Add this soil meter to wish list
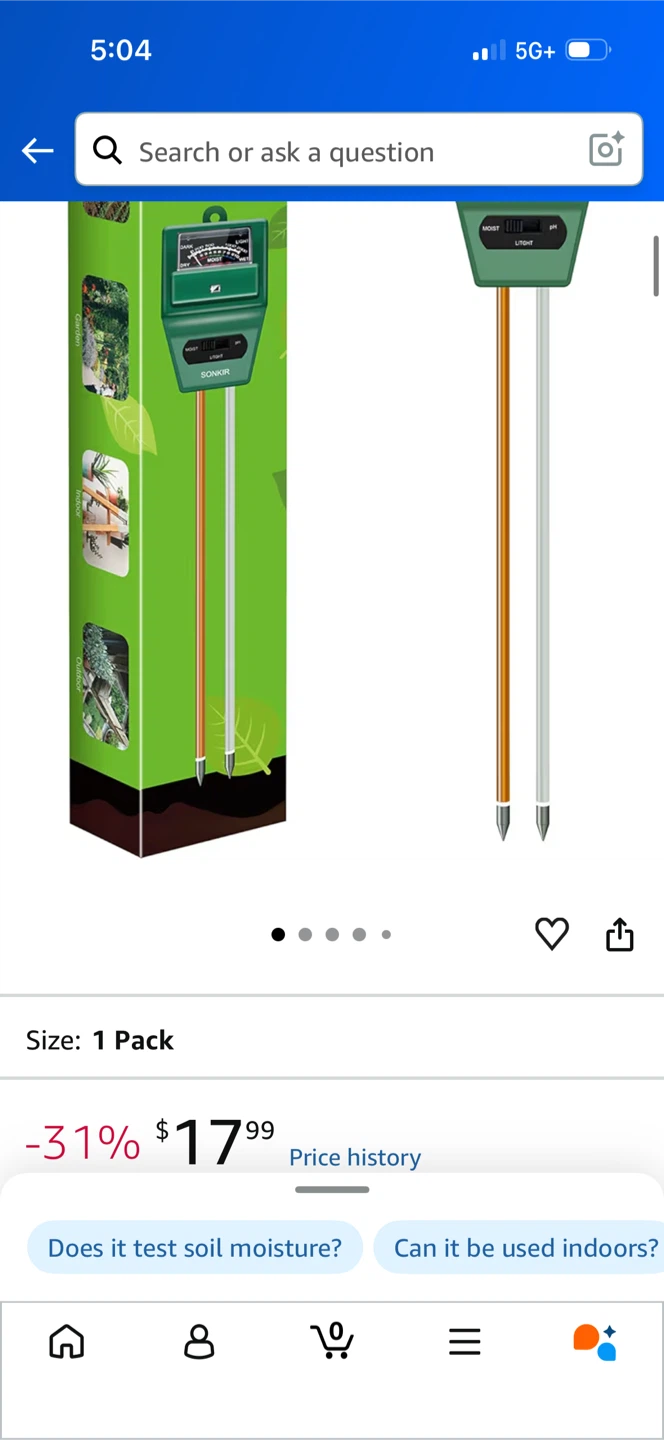 point(551,934)
